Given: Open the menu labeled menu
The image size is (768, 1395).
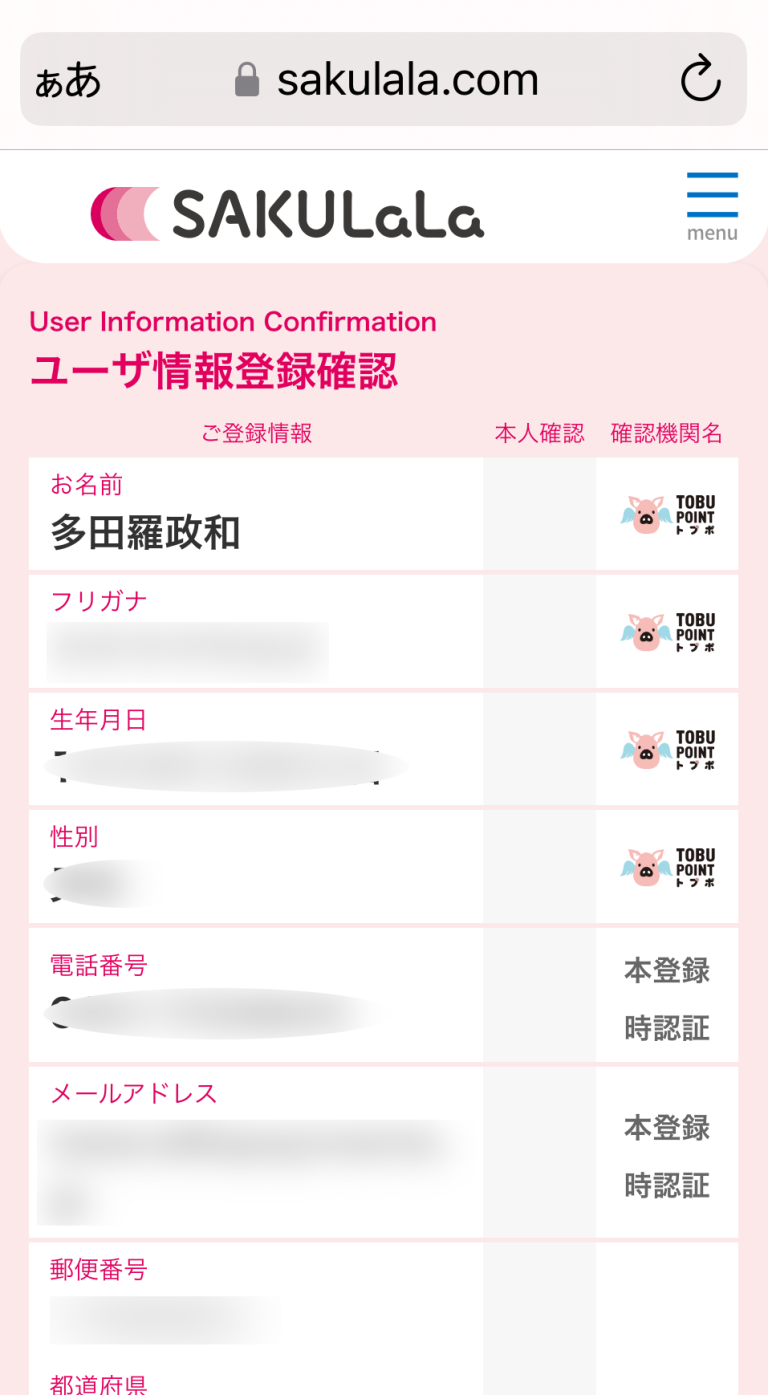Looking at the screenshot, I should 712,232.
